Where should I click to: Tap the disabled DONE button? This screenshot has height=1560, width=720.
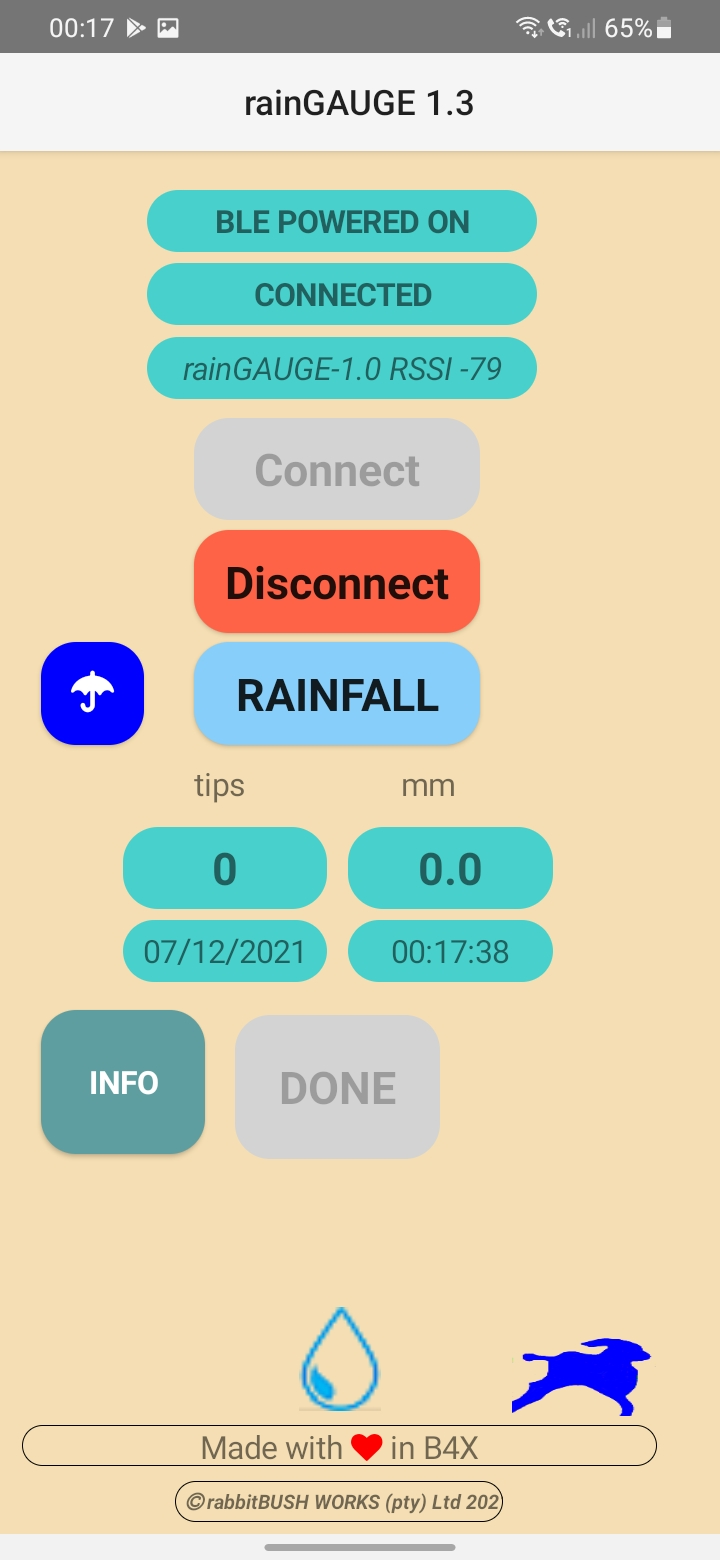[x=337, y=1086]
